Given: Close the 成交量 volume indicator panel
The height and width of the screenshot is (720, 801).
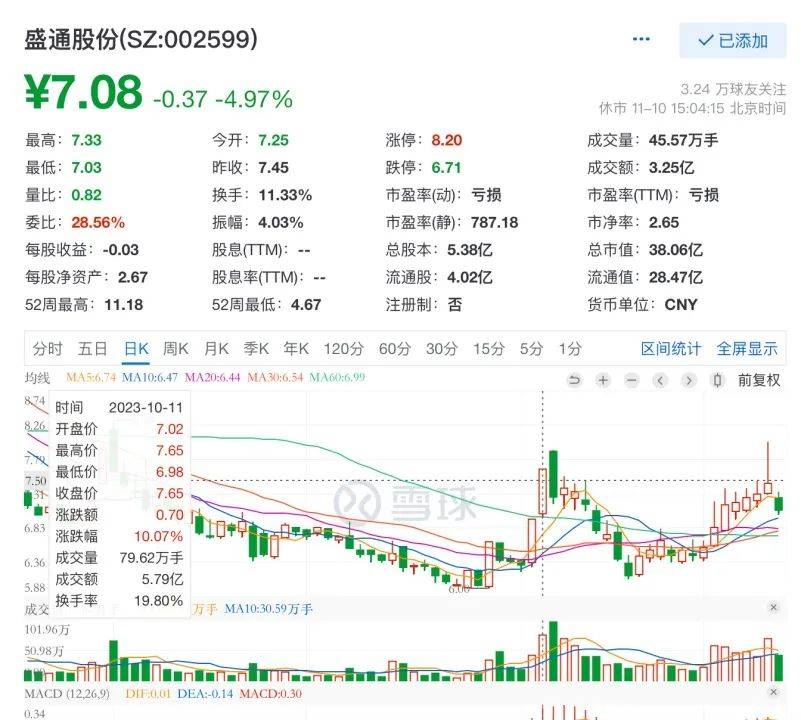Looking at the screenshot, I should 773,607.
